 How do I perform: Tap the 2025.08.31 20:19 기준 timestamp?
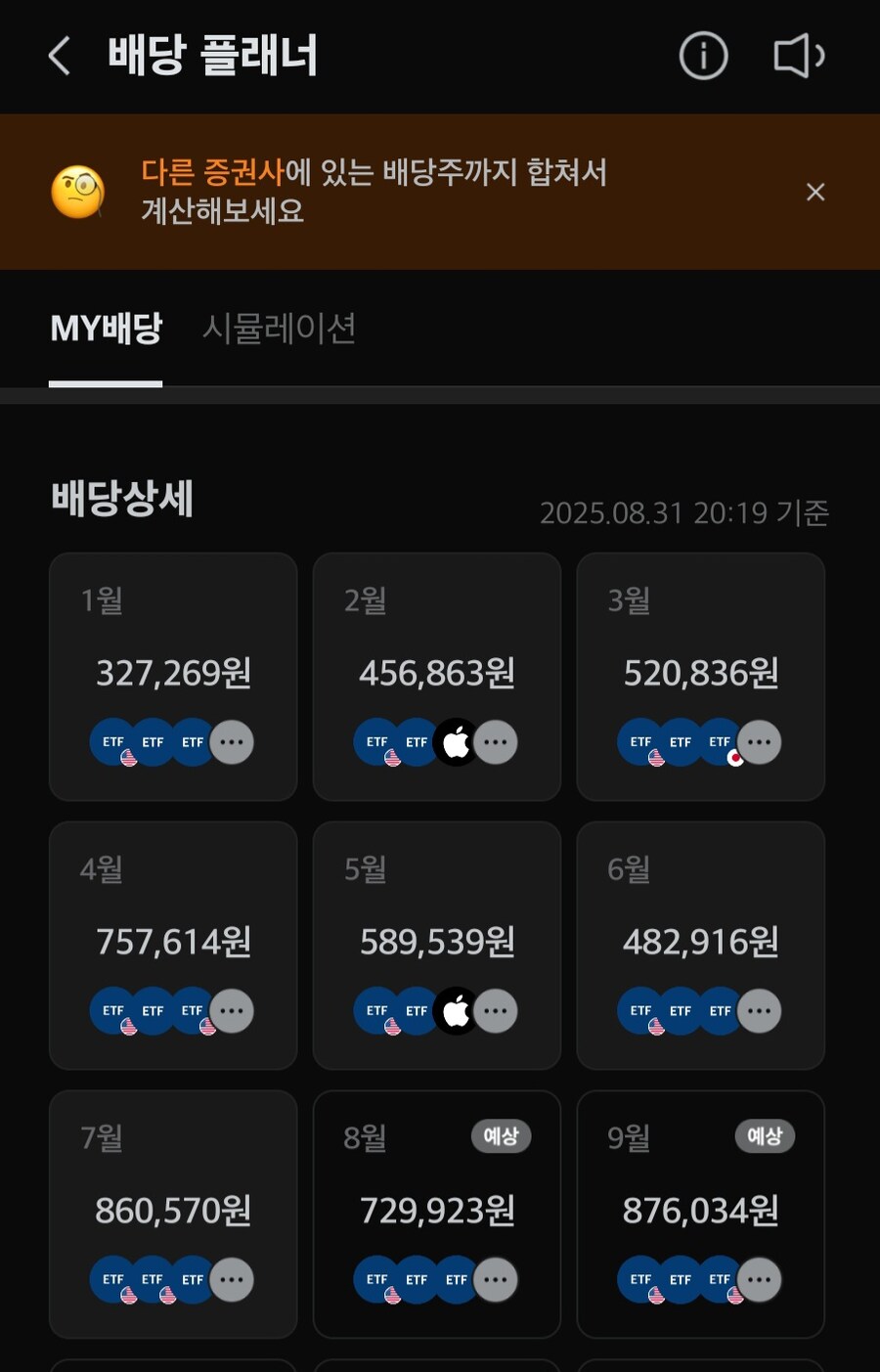[686, 512]
